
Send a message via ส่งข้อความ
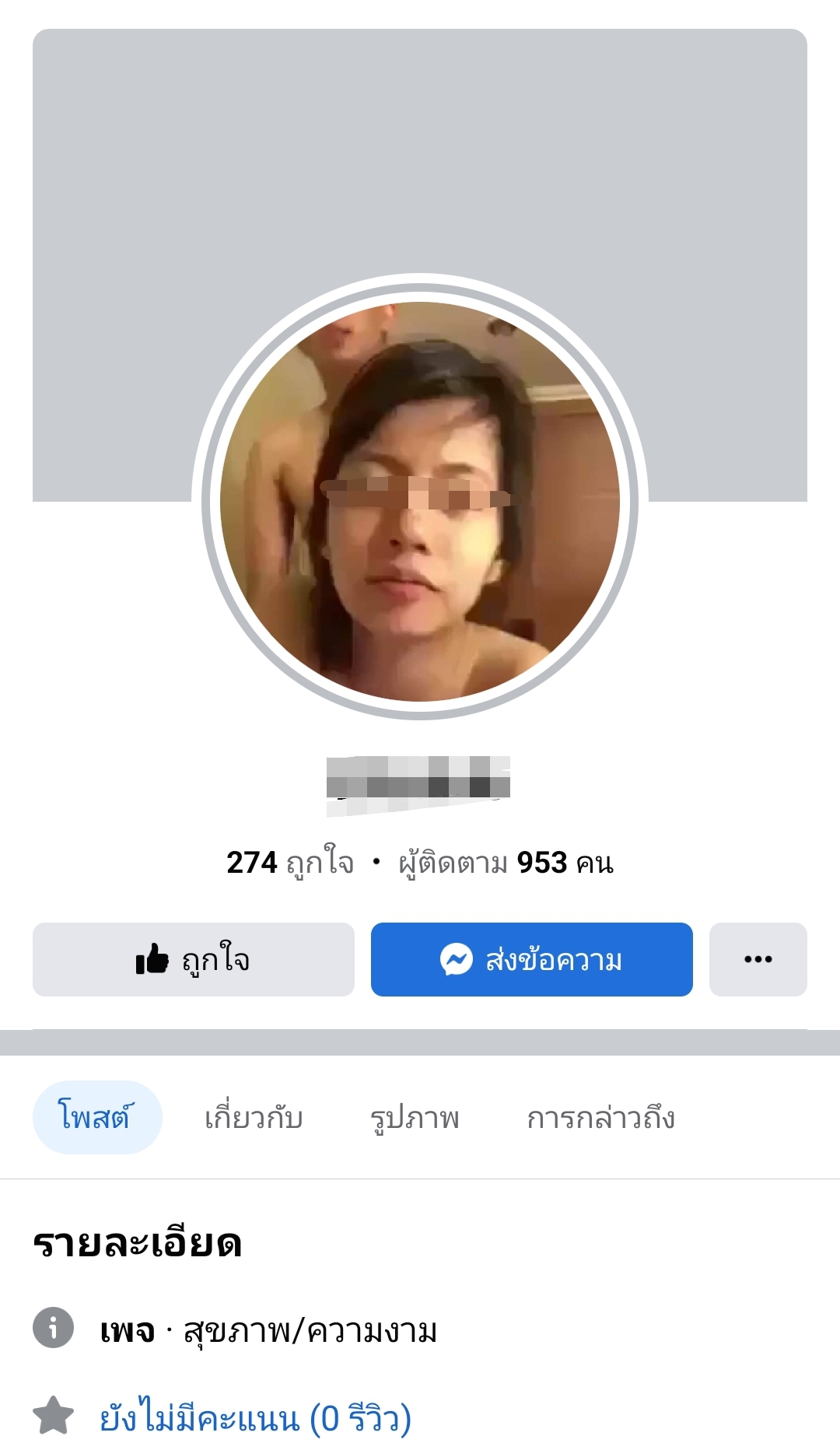531,959
